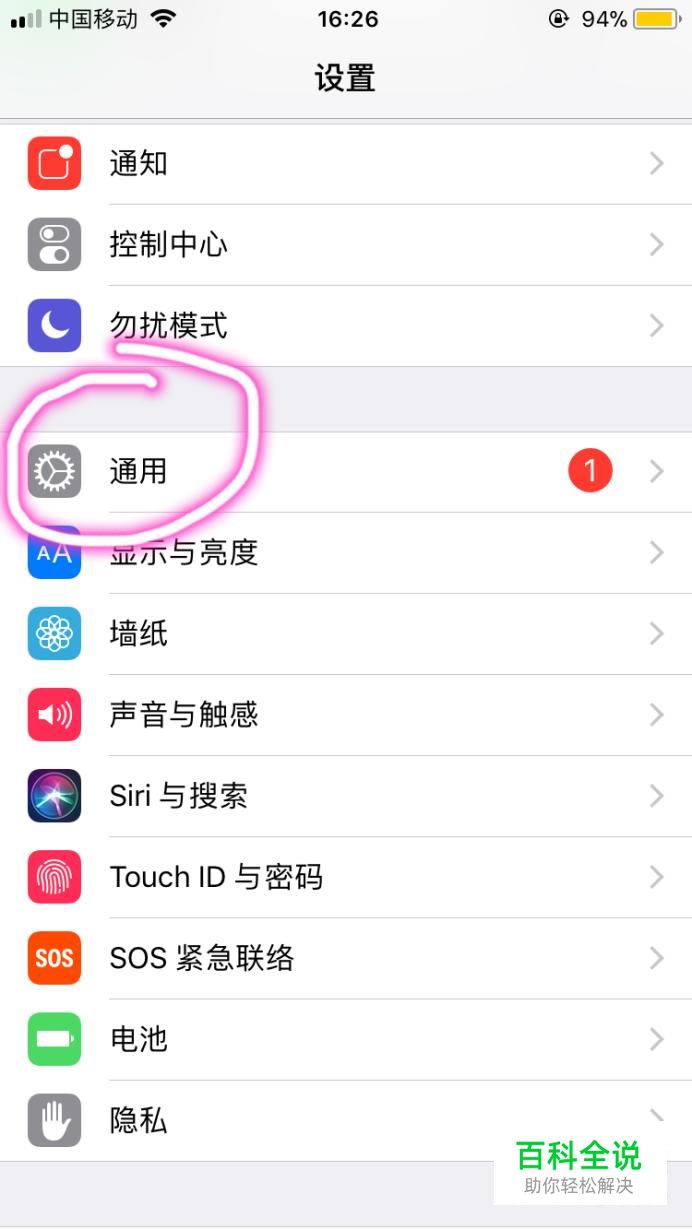Open 控制中心 settings
This screenshot has width=692, height=1230.
[345, 245]
